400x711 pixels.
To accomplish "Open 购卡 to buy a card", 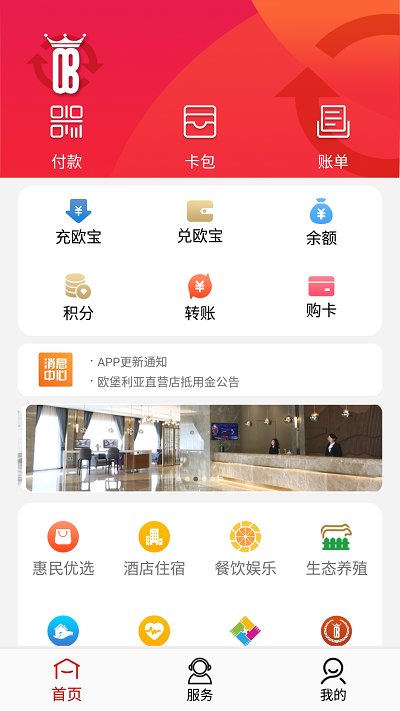I will tap(321, 297).
